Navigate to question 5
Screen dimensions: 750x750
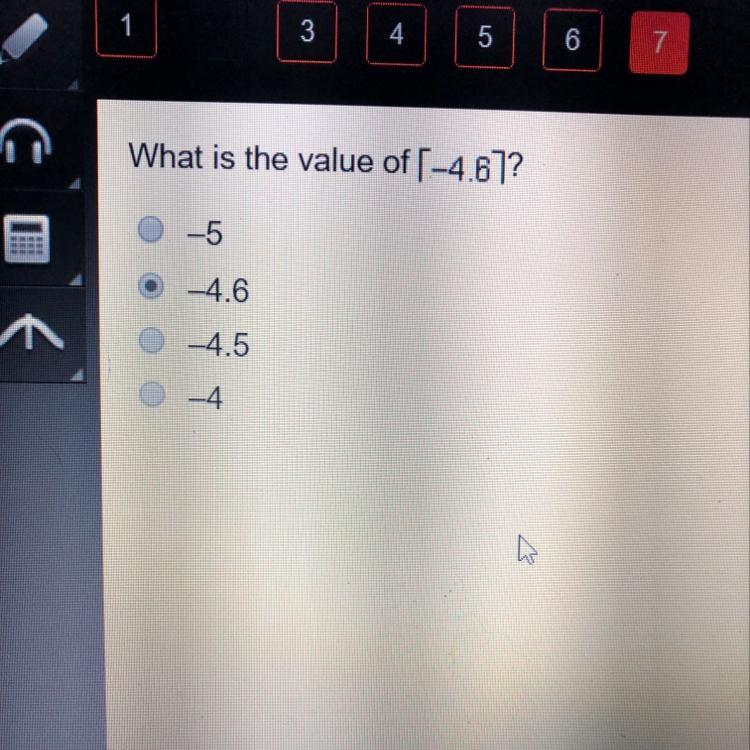[x=485, y=38]
